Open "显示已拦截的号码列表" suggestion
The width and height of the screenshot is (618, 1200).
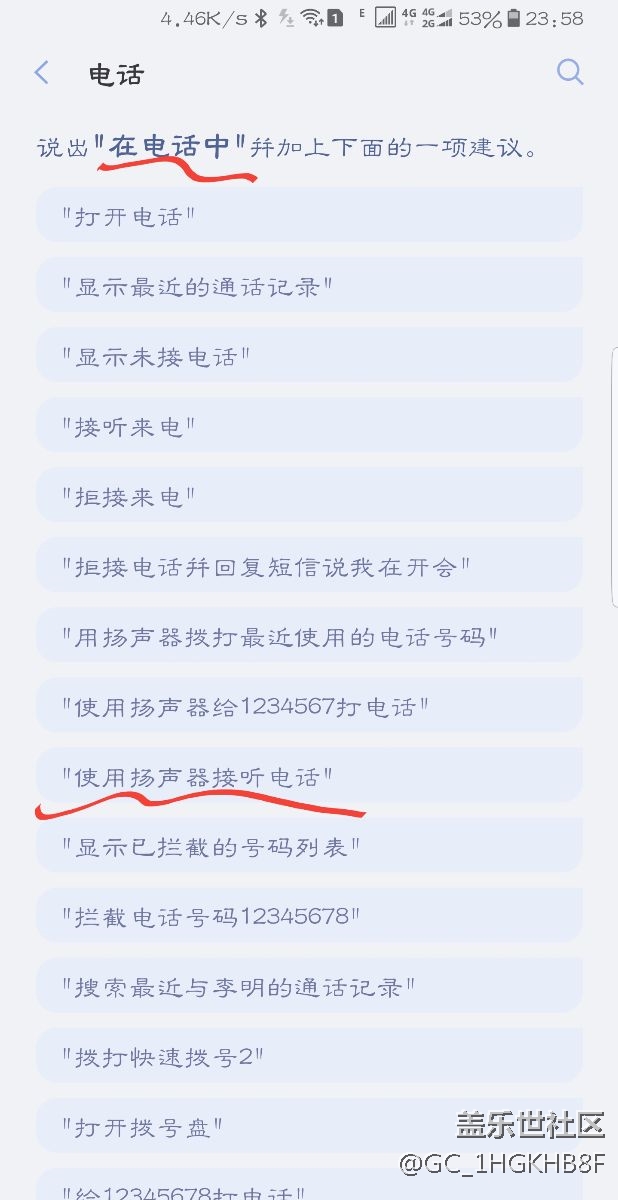click(309, 846)
